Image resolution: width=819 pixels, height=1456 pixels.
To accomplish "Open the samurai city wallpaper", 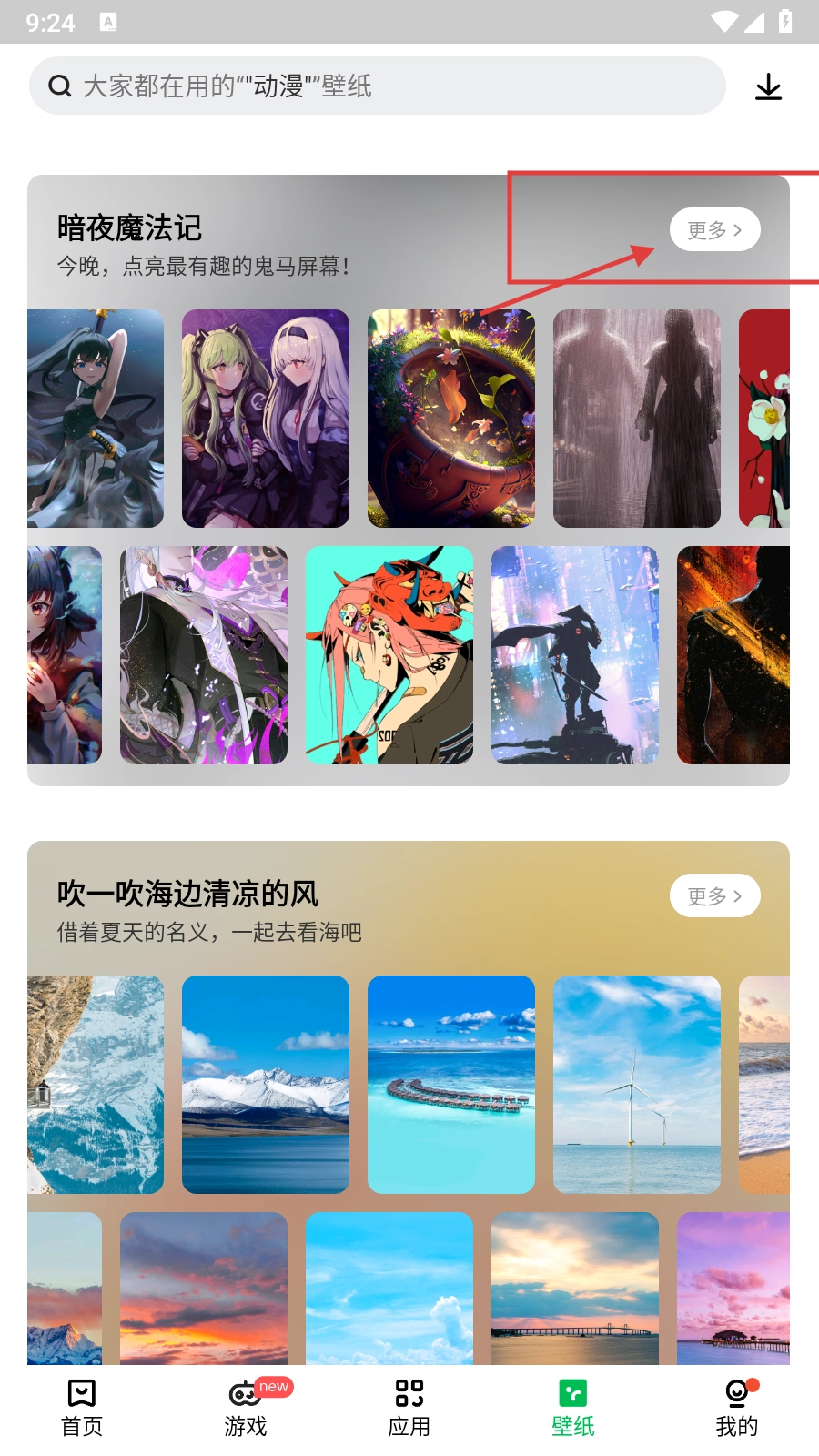I will coord(575,655).
